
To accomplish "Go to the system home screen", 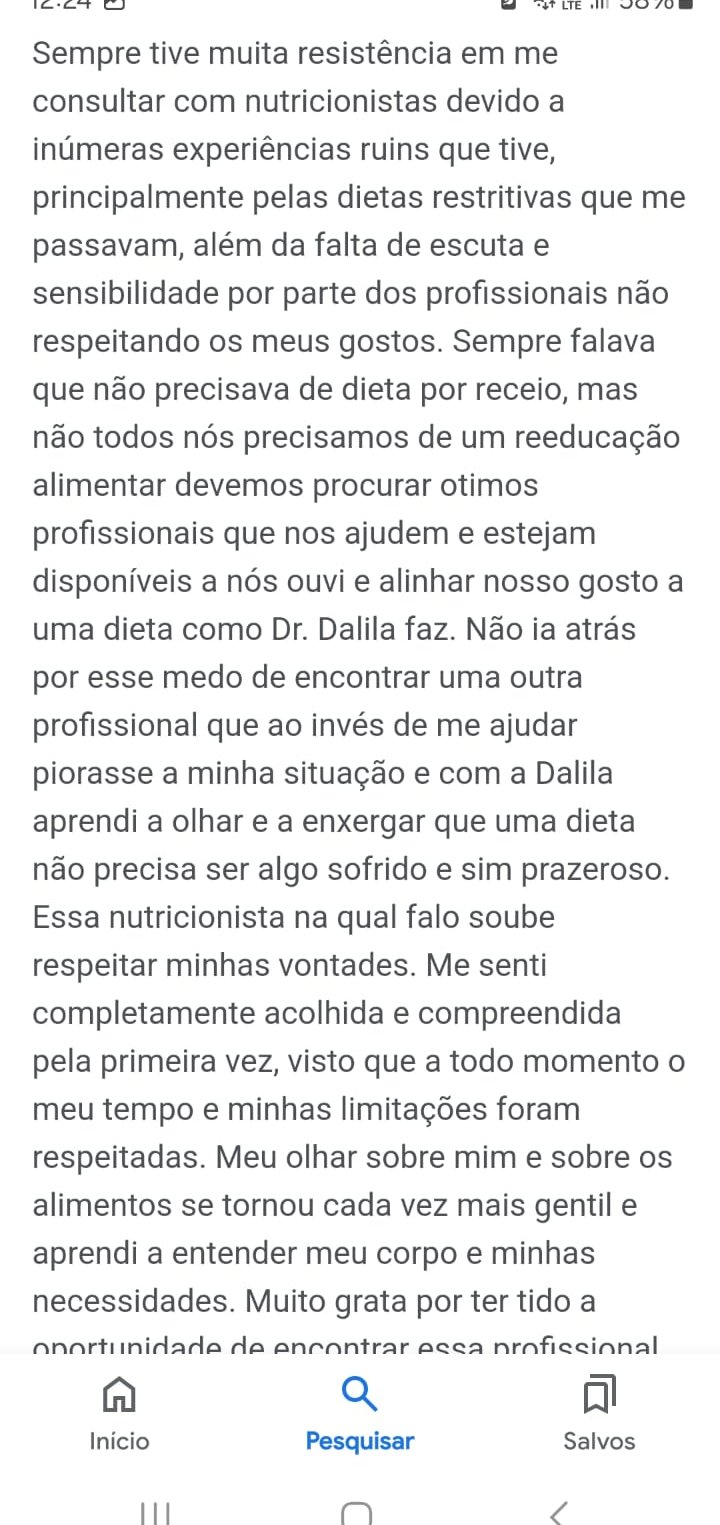I will [x=357, y=1512].
